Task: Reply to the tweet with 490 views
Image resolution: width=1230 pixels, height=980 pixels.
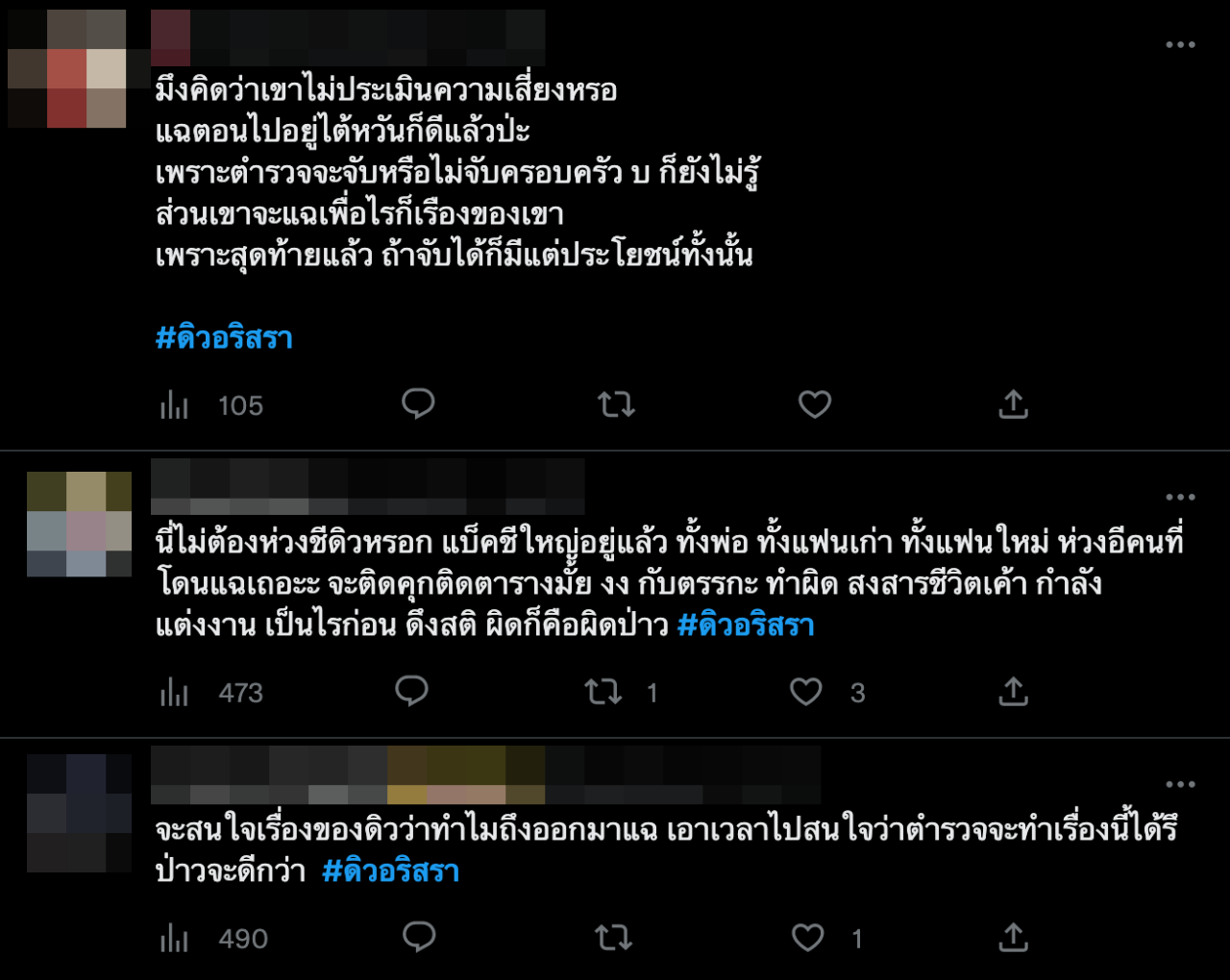Action: pyautogui.click(x=418, y=937)
